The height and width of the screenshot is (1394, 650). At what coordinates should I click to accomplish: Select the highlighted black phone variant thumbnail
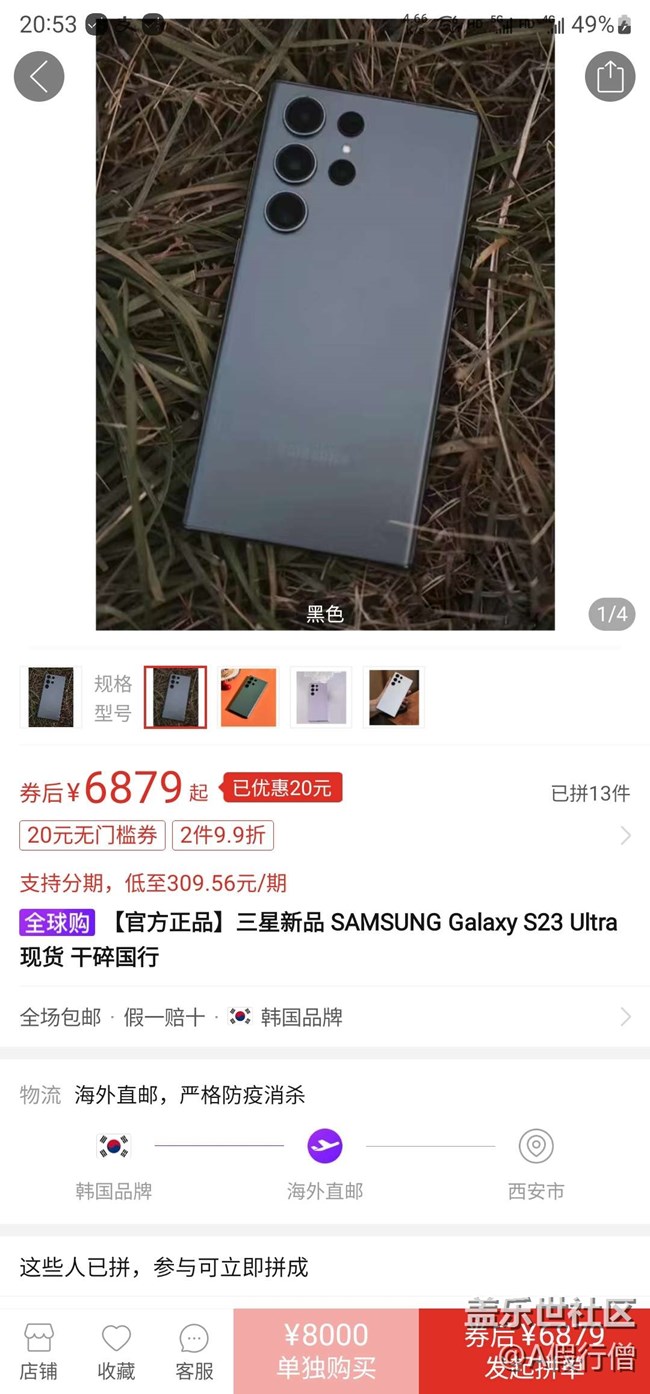pyautogui.click(x=175, y=697)
